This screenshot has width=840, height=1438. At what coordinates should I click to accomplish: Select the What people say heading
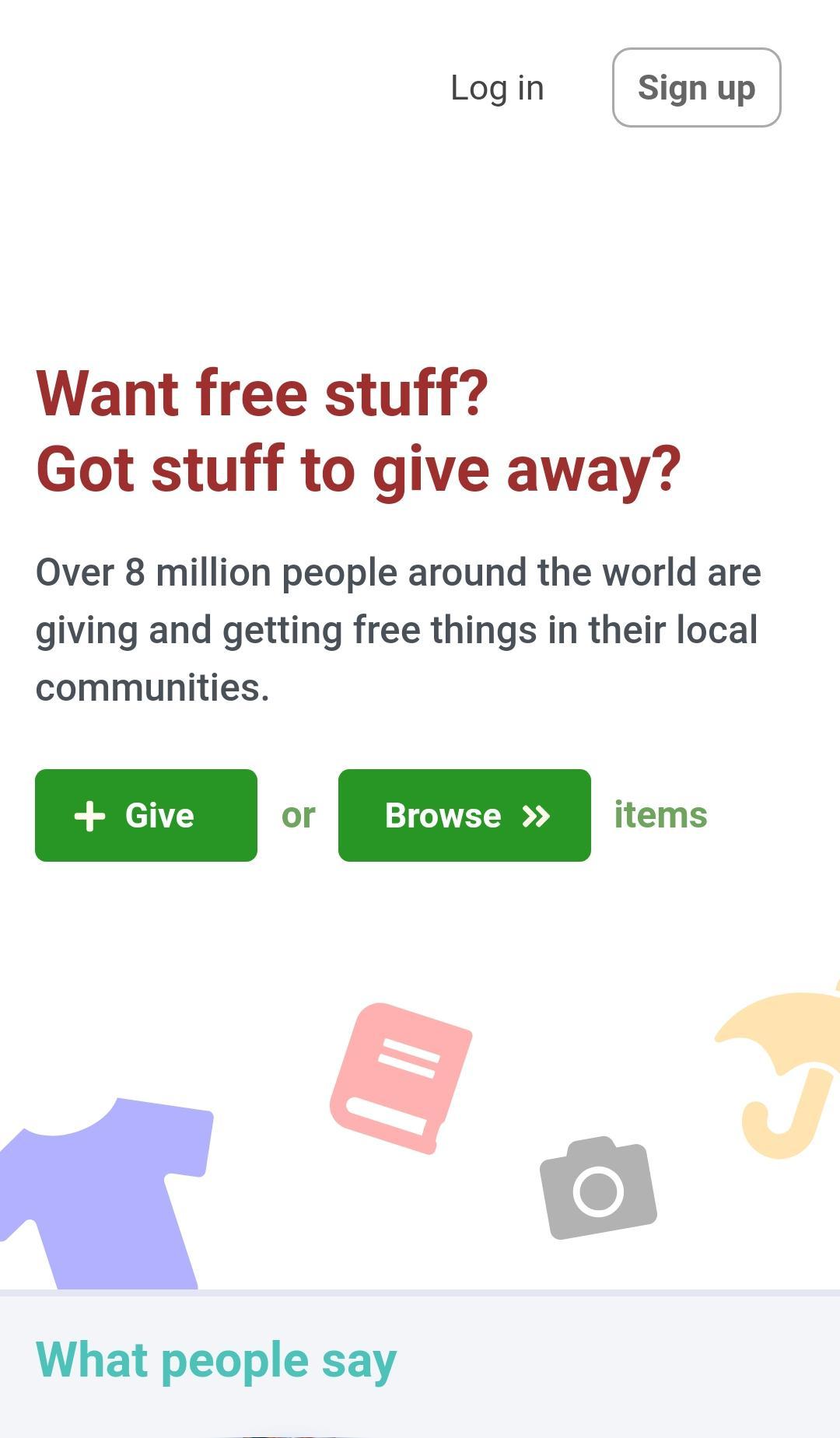215,1359
